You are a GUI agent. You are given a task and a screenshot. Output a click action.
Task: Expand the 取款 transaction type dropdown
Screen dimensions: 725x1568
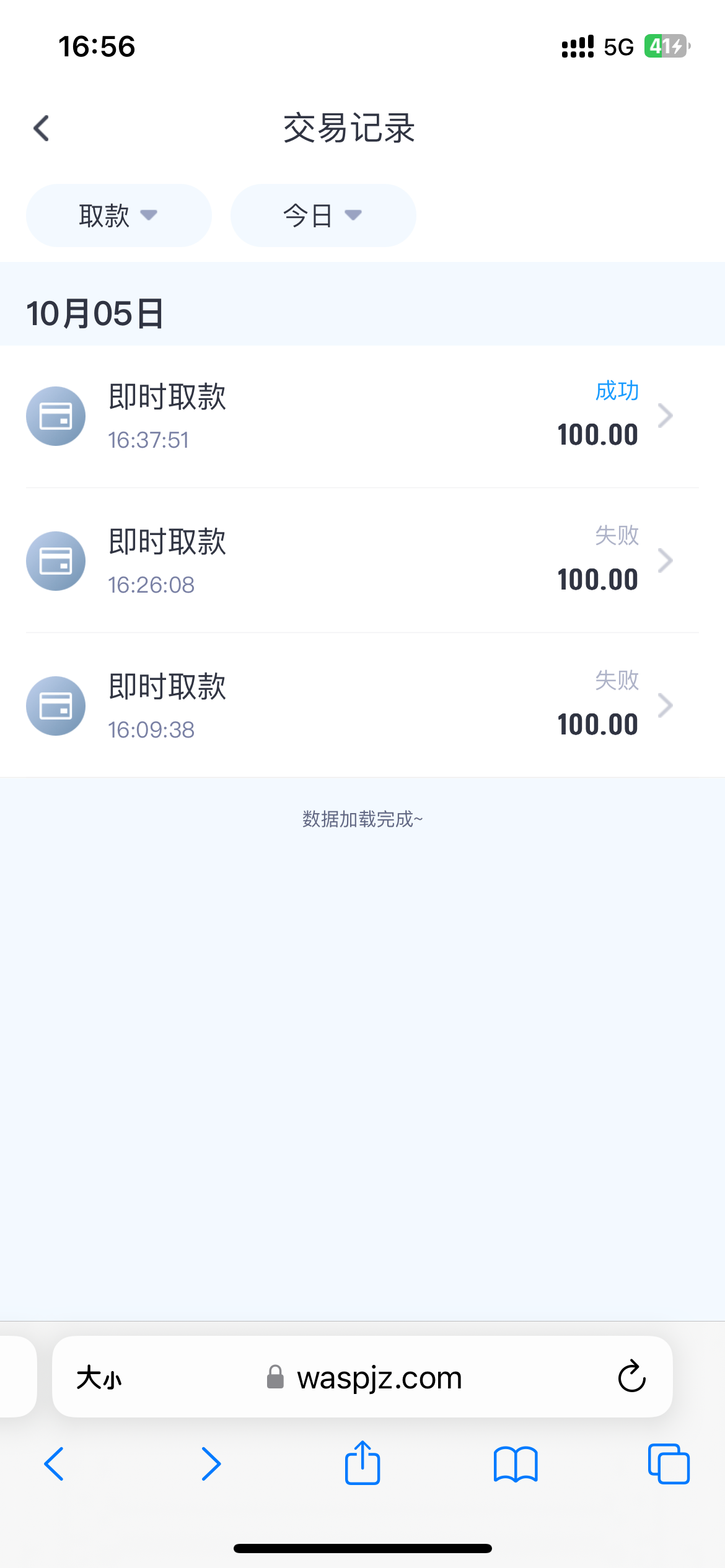tap(118, 216)
